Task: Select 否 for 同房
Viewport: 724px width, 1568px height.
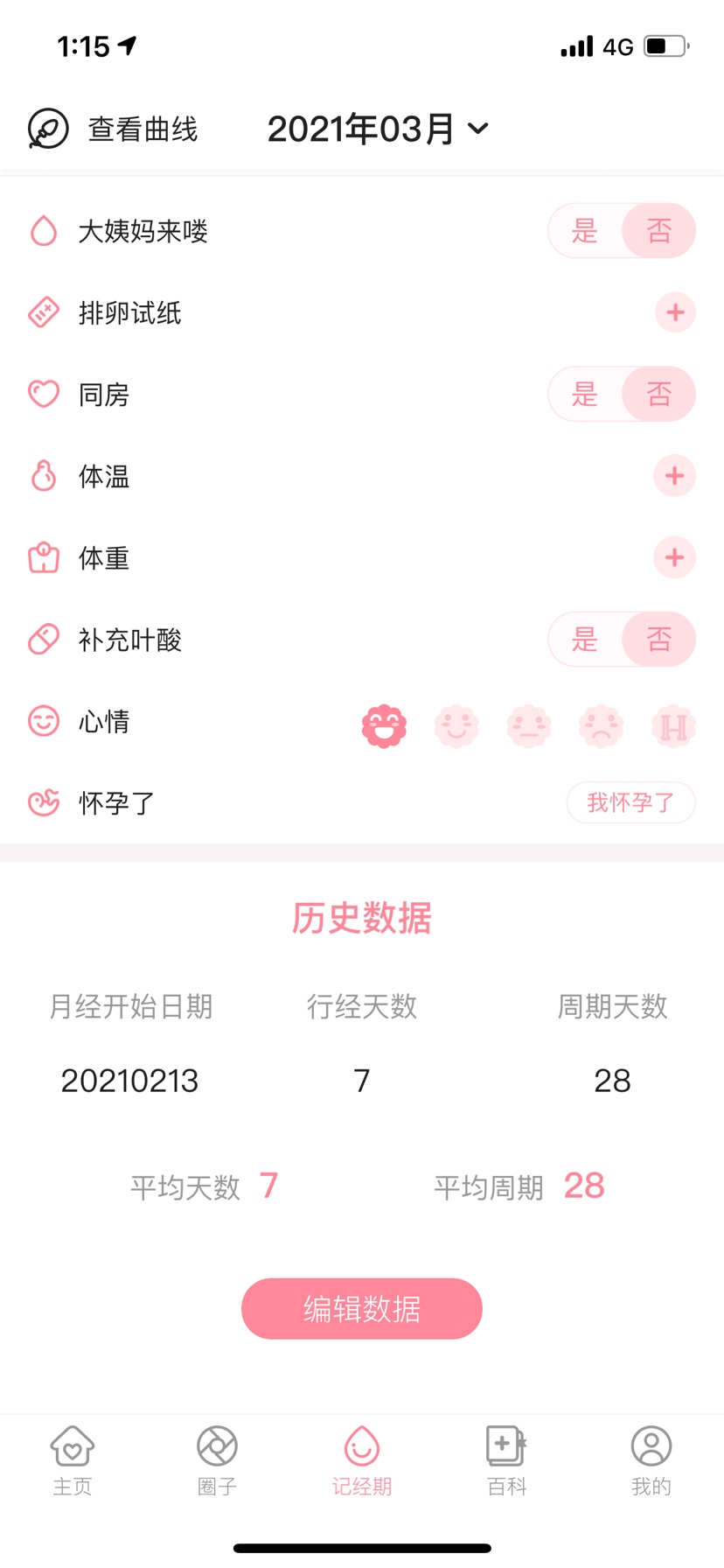Action: pos(659,394)
